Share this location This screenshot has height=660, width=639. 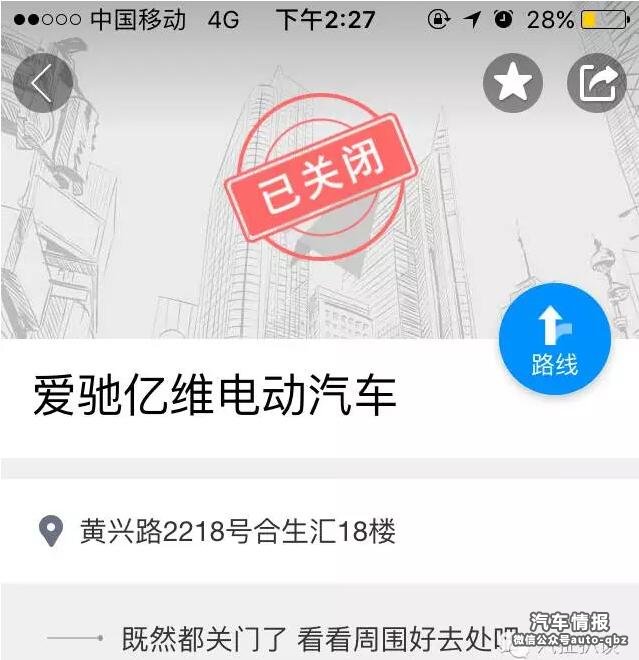(597, 83)
